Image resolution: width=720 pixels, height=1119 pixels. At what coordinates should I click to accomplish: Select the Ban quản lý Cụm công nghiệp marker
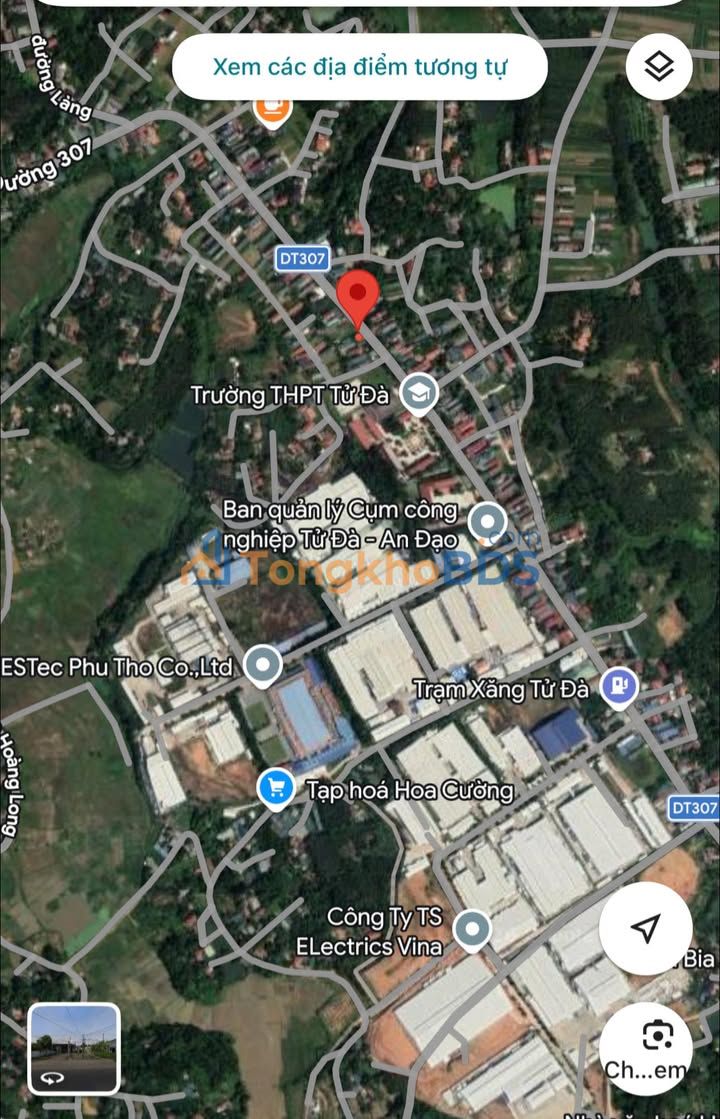(x=487, y=522)
